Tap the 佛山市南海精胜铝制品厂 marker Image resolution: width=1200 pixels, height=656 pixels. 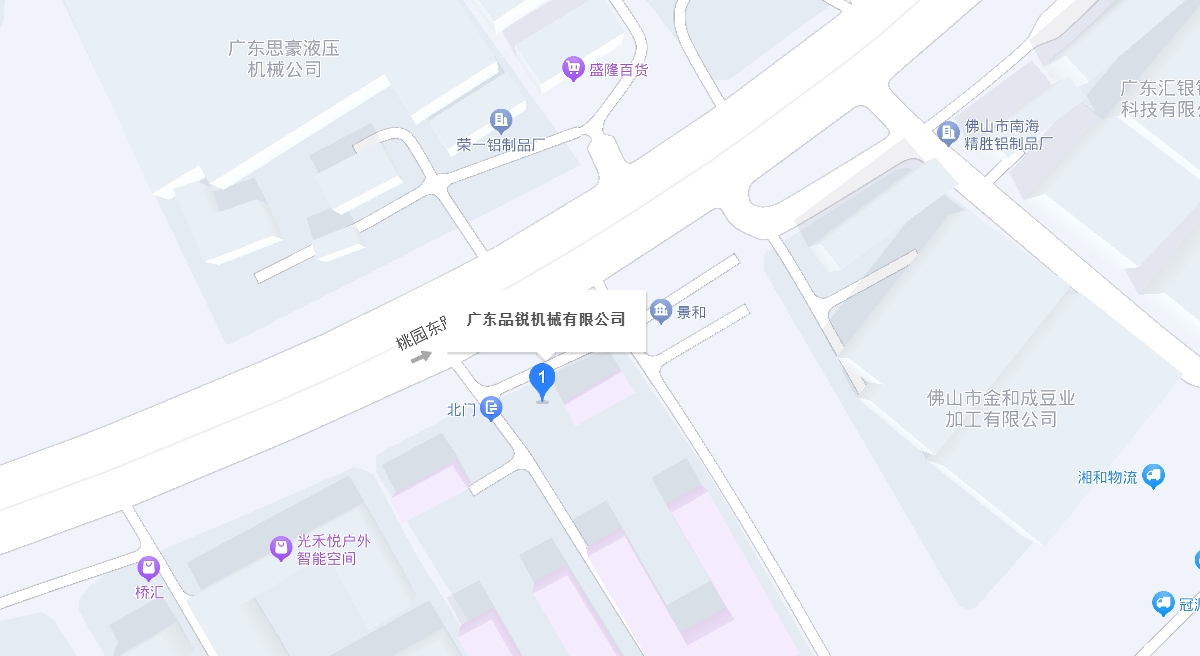click(x=948, y=133)
